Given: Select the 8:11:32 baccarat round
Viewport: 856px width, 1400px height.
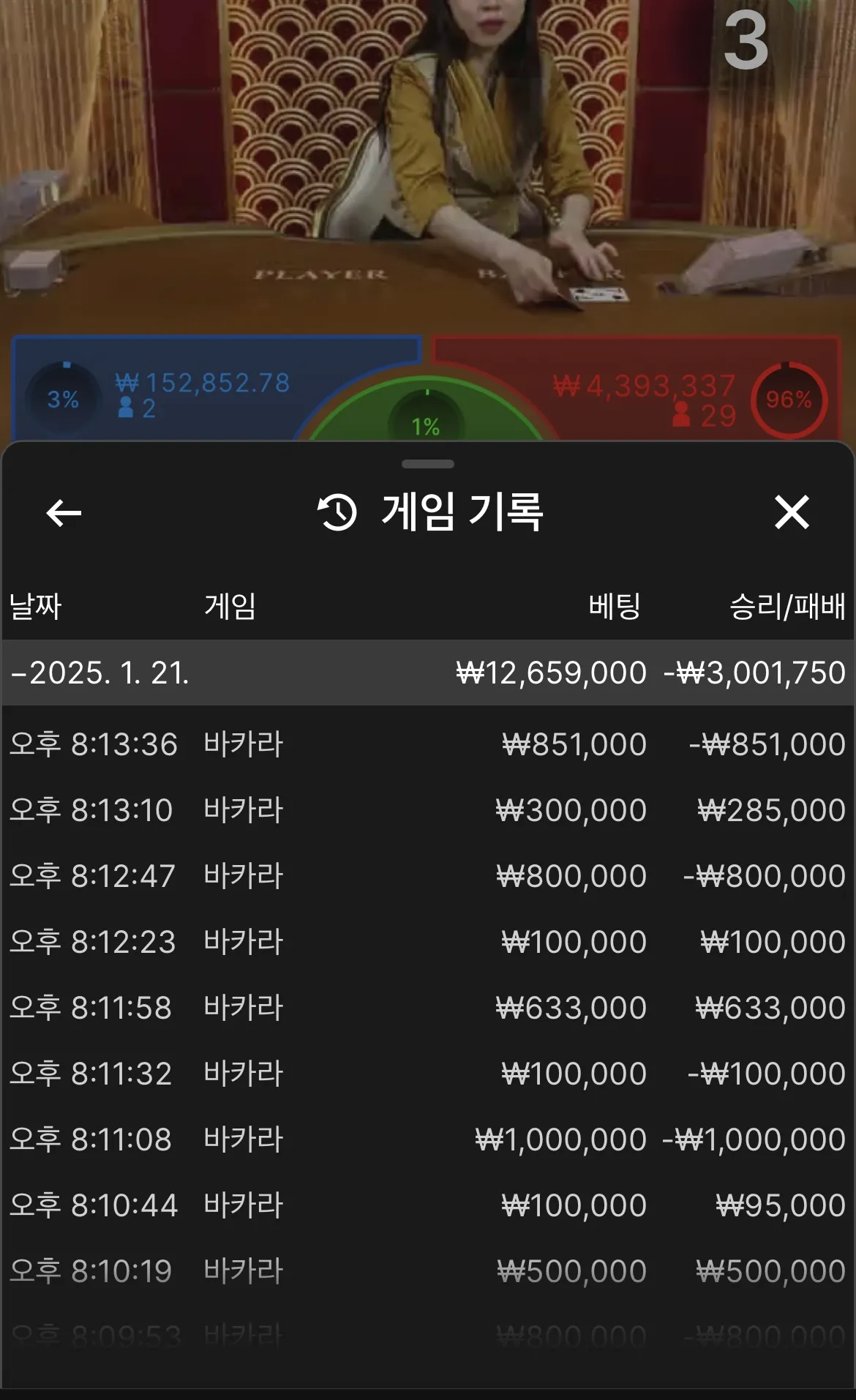Looking at the screenshot, I should pos(427,1074).
